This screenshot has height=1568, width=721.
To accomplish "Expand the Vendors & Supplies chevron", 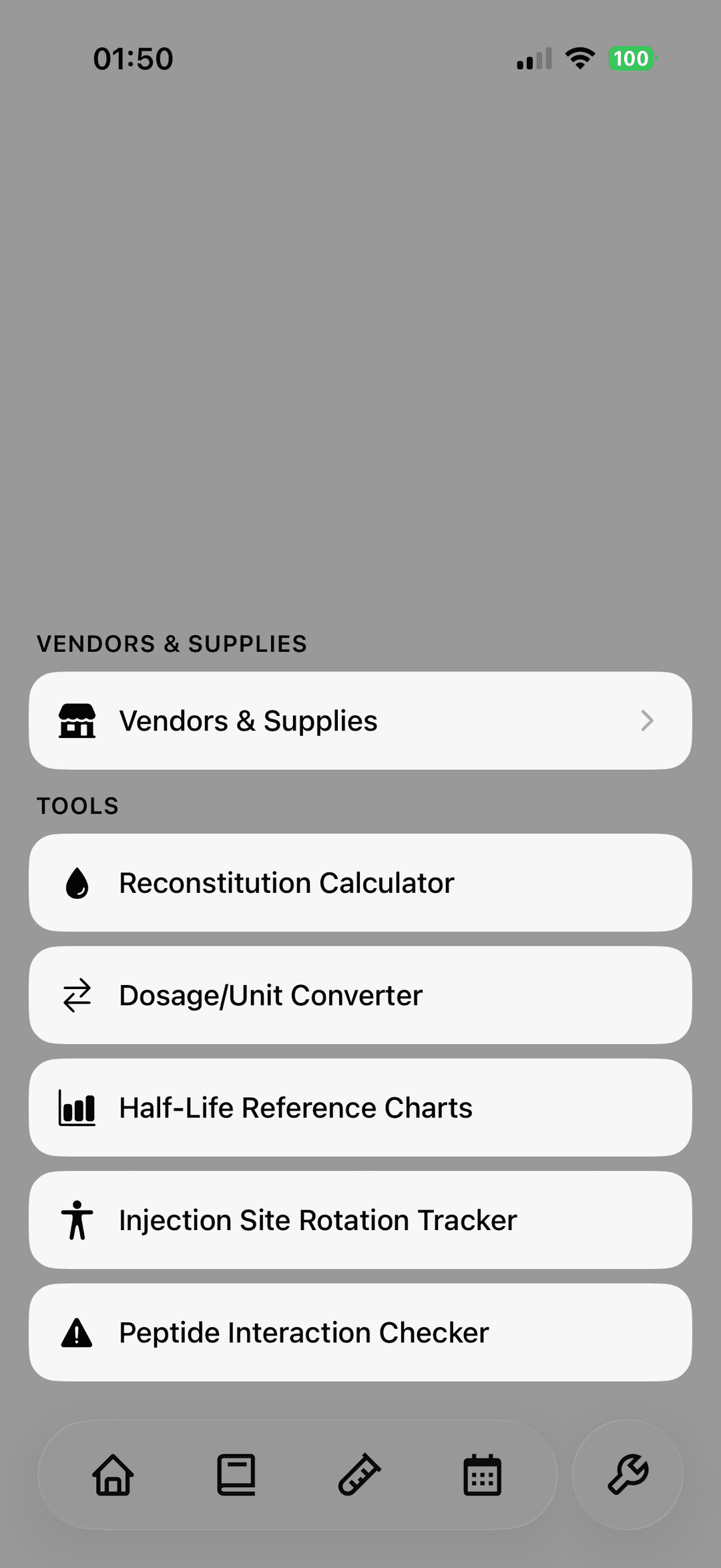I will 646,721.
